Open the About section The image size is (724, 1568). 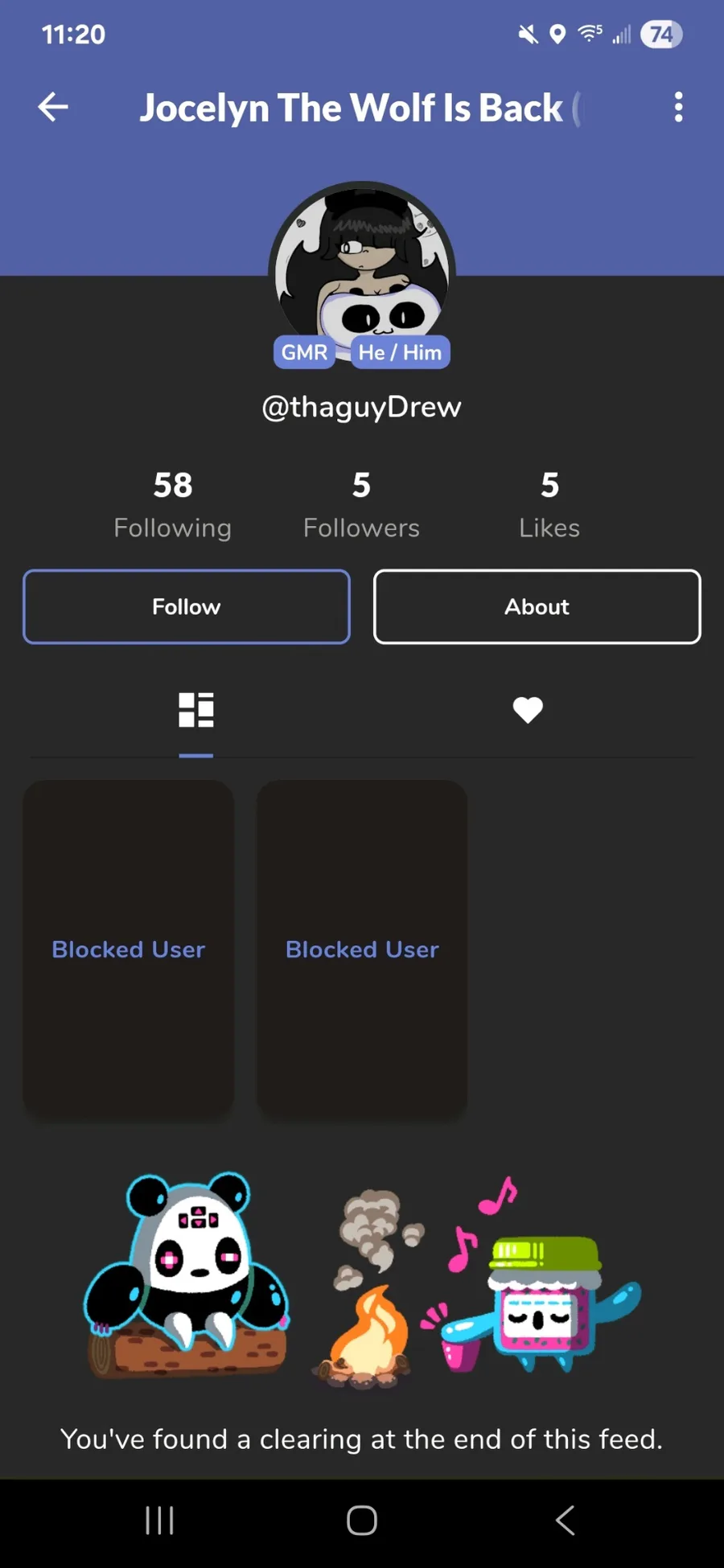pos(537,606)
